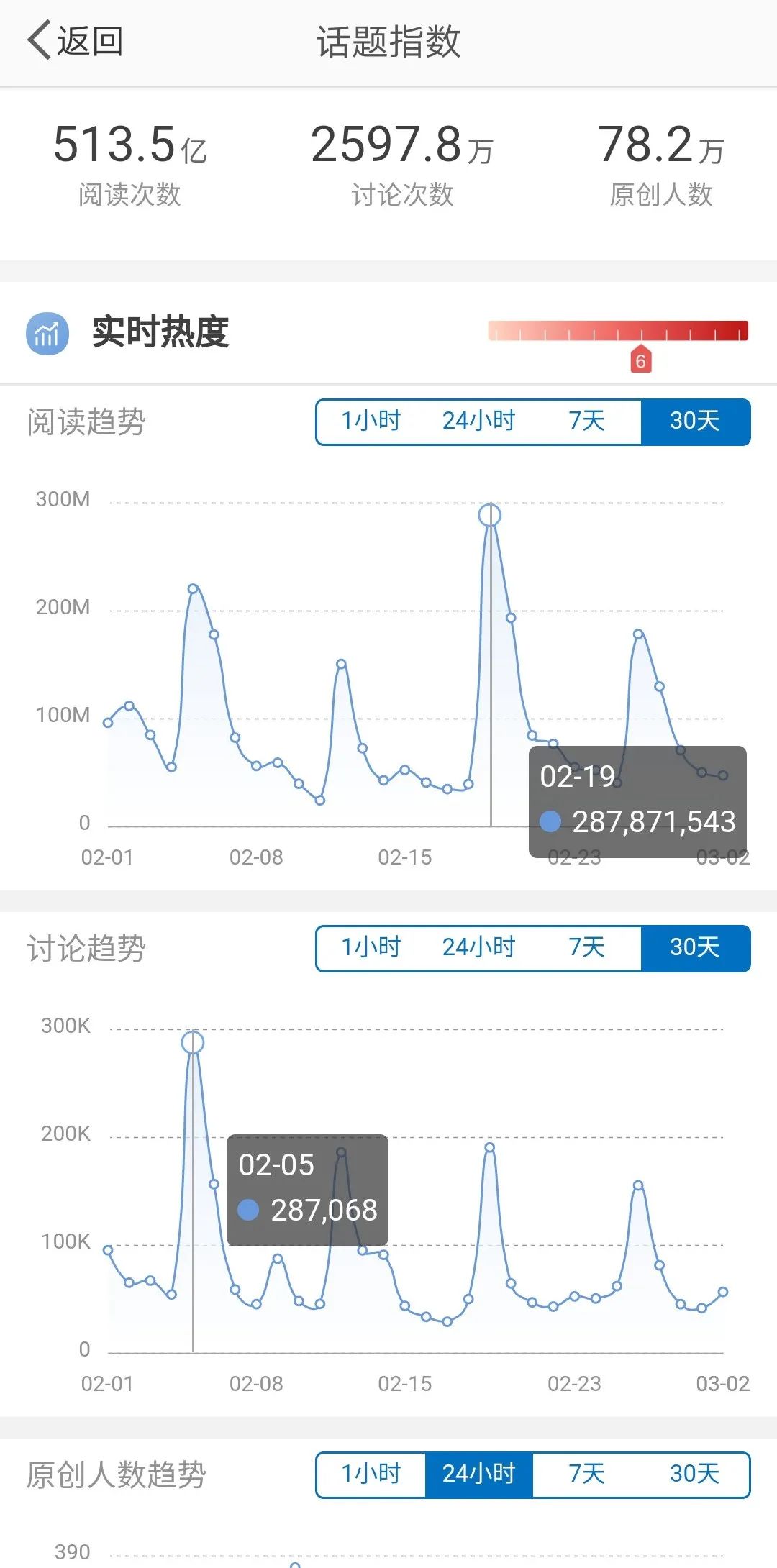Screen dimensions: 777x1568
Task: Show 7天 view for 原创人数趋势
Action: point(586,1474)
